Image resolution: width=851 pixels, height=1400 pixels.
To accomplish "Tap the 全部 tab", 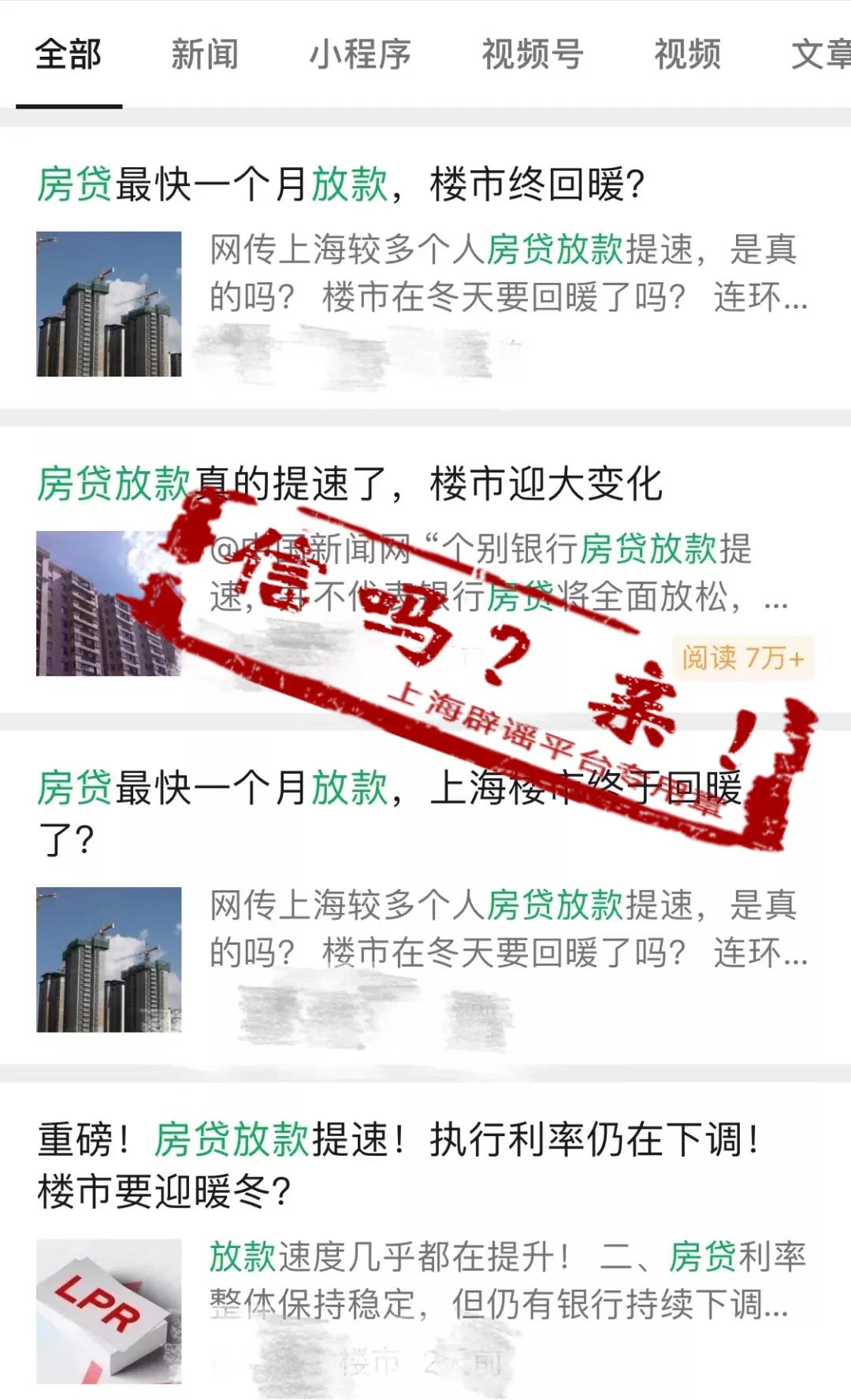I will click(69, 55).
